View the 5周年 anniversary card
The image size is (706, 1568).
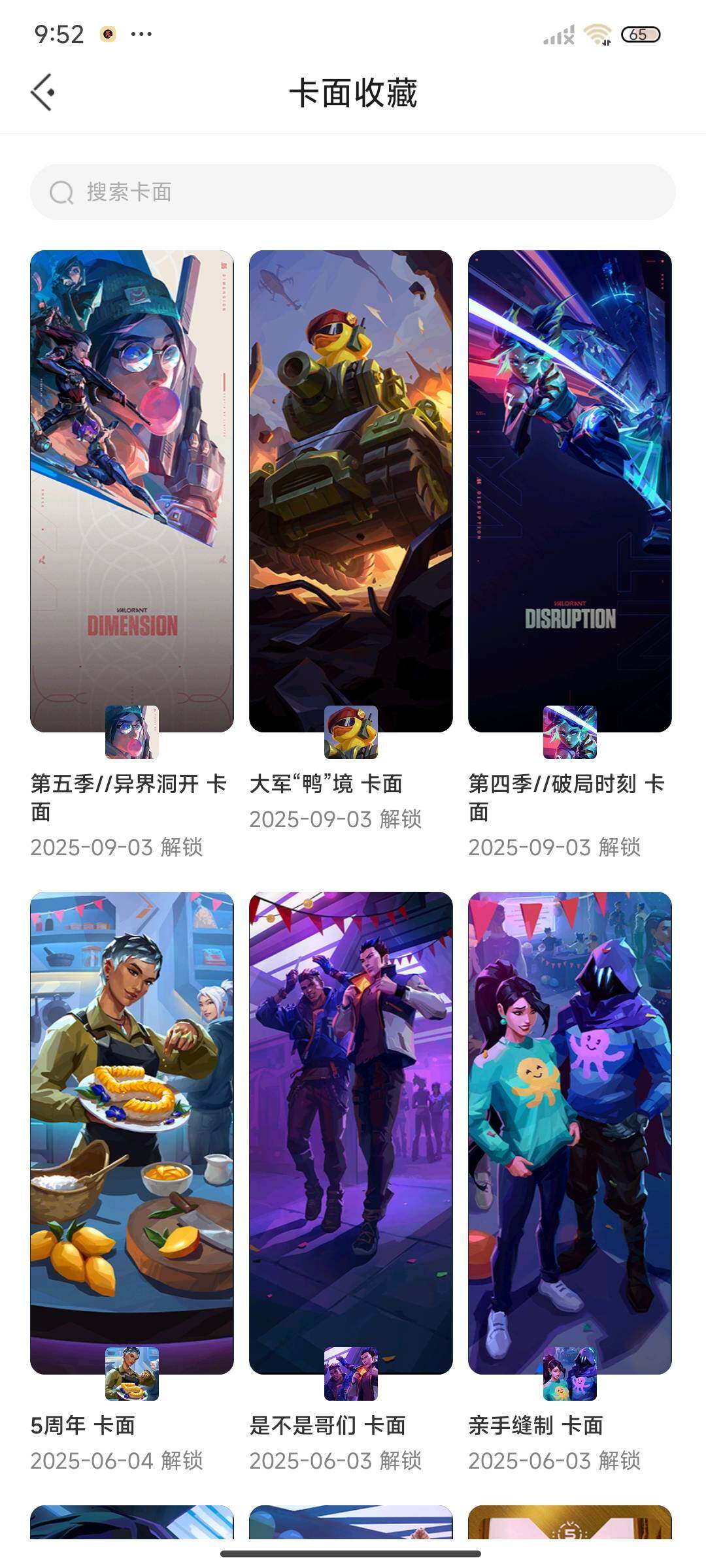[x=132, y=1132]
